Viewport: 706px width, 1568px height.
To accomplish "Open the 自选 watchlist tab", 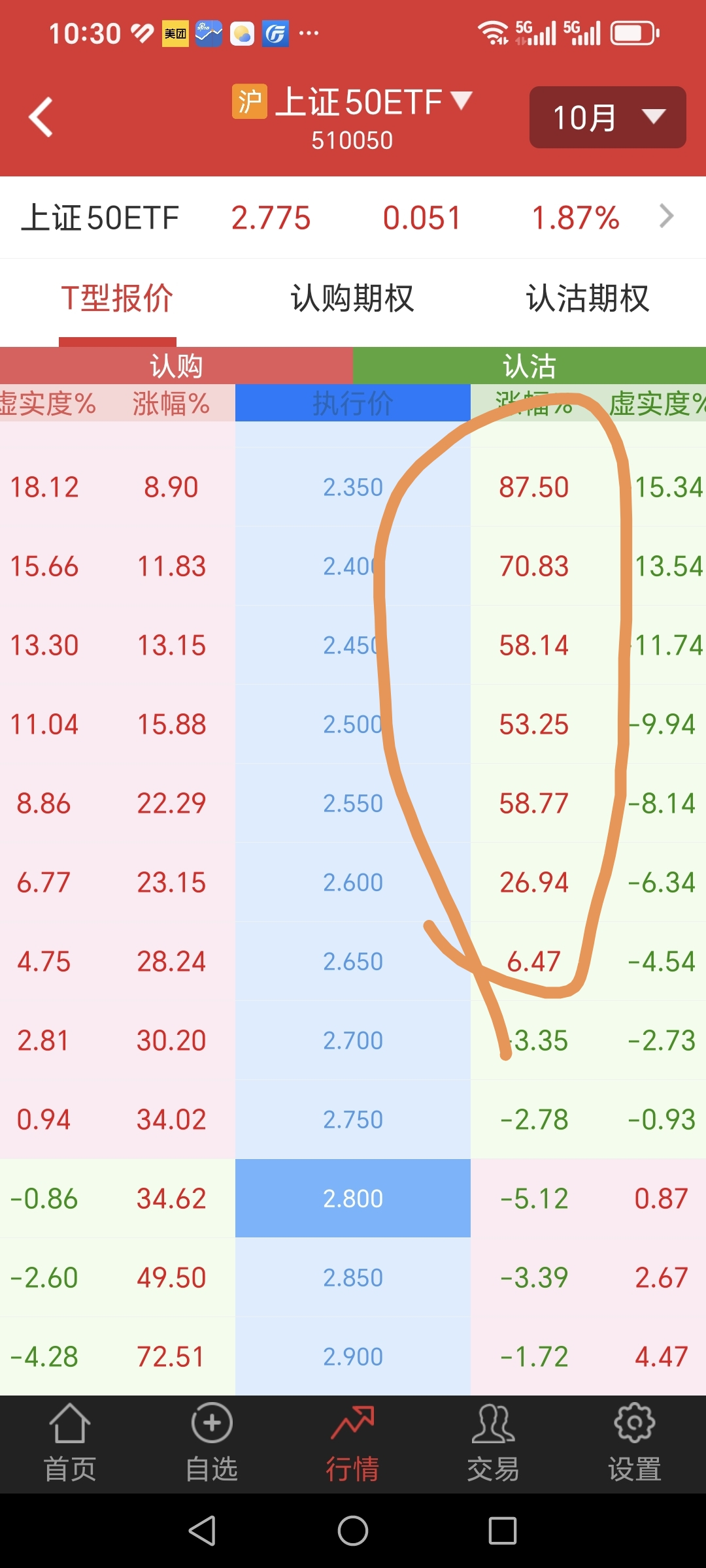I will [x=212, y=1444].
